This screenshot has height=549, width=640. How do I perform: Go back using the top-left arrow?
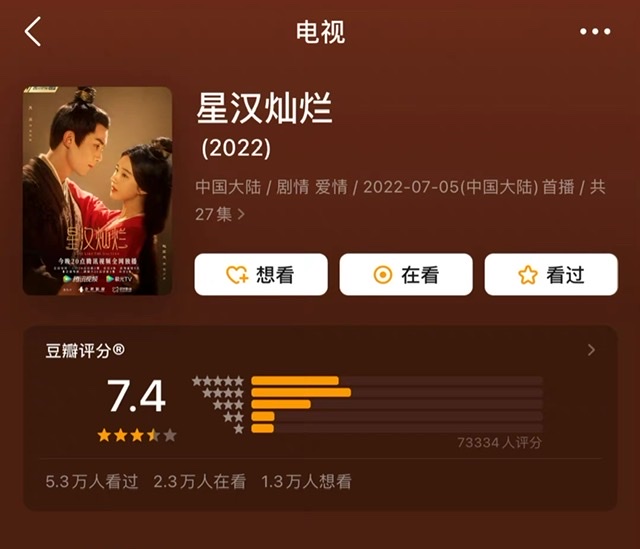[x=33, y=32]
